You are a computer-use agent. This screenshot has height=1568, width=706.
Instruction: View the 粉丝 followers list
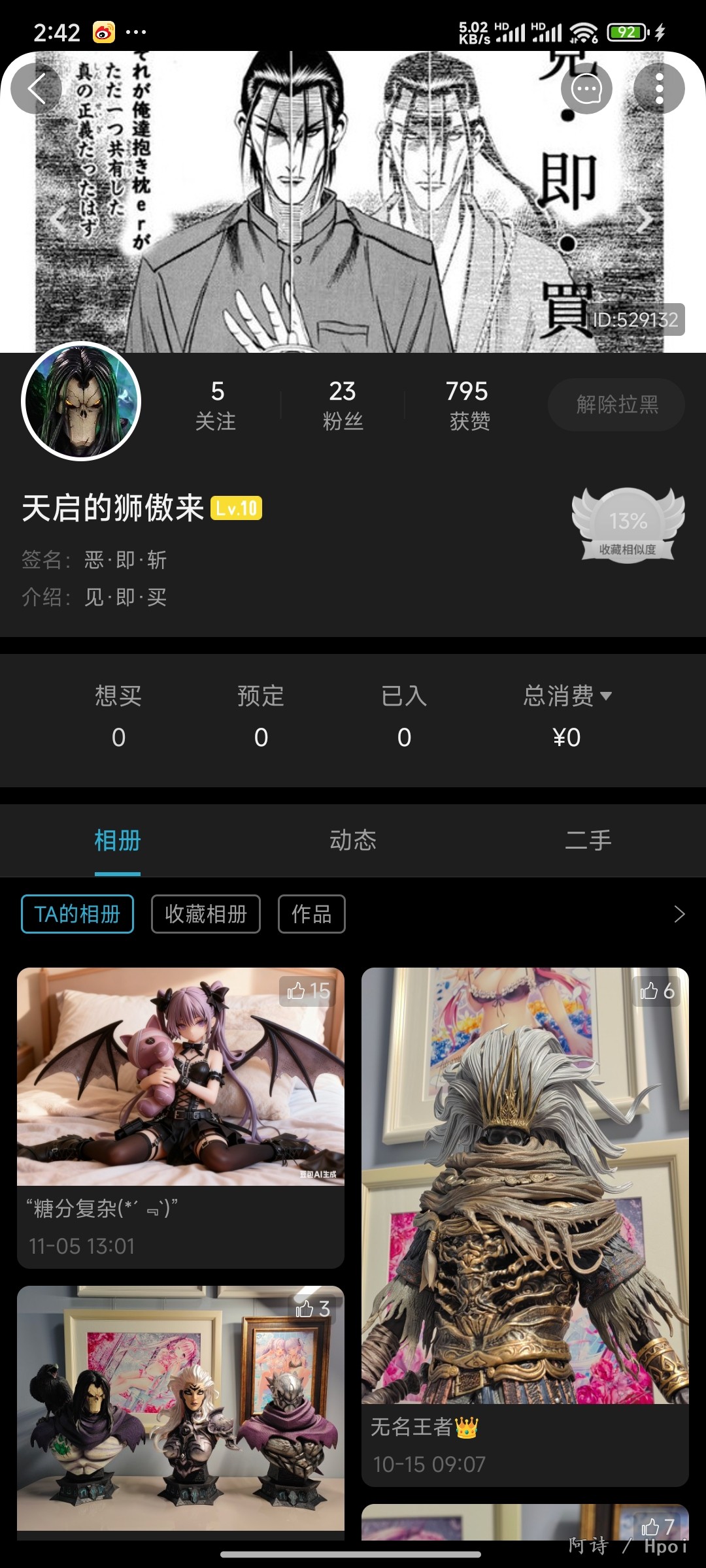tap(343, 405)
